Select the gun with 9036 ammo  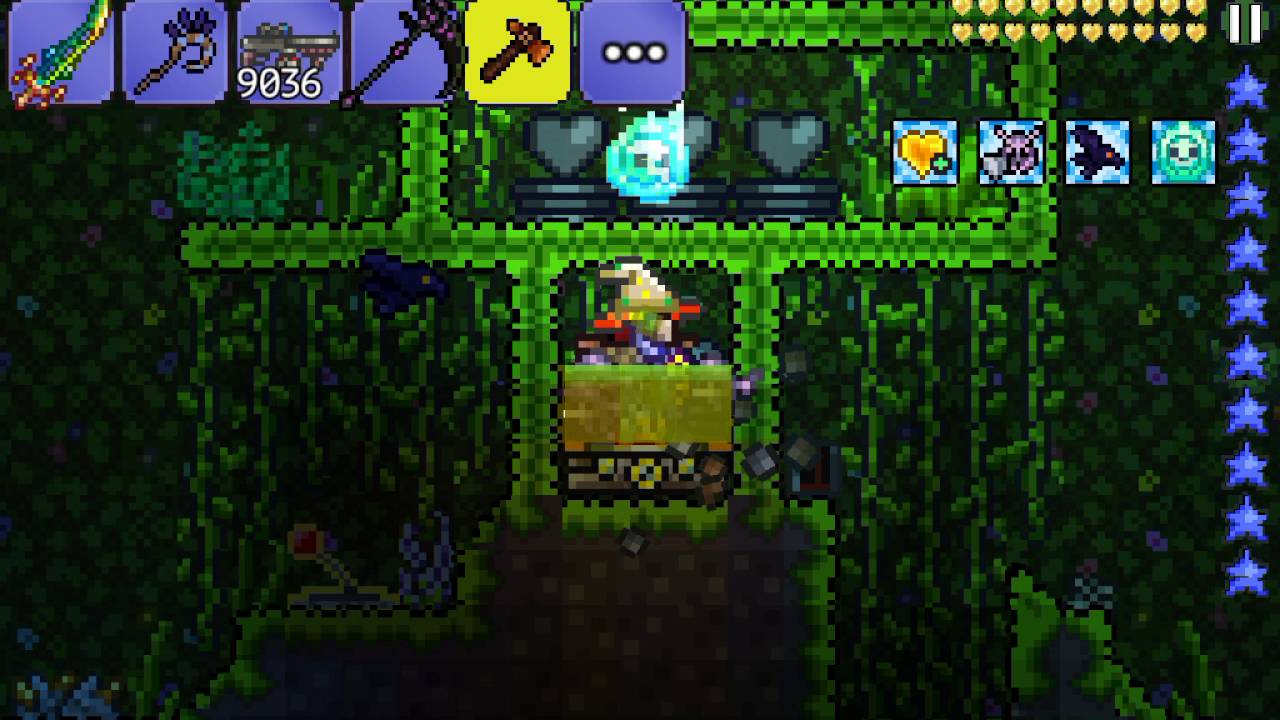point(289,52)
